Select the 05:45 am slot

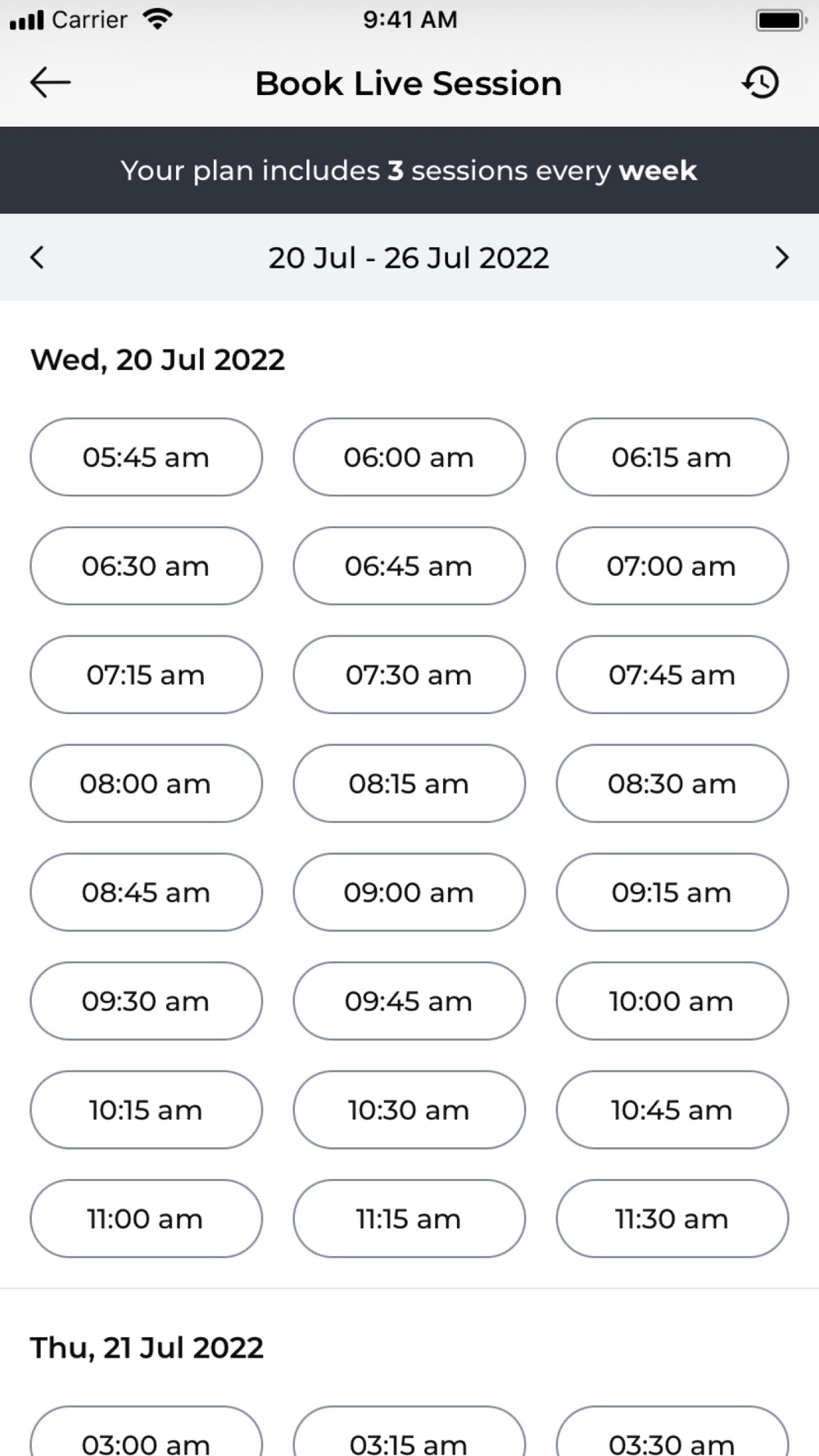[x=147, y=457]
